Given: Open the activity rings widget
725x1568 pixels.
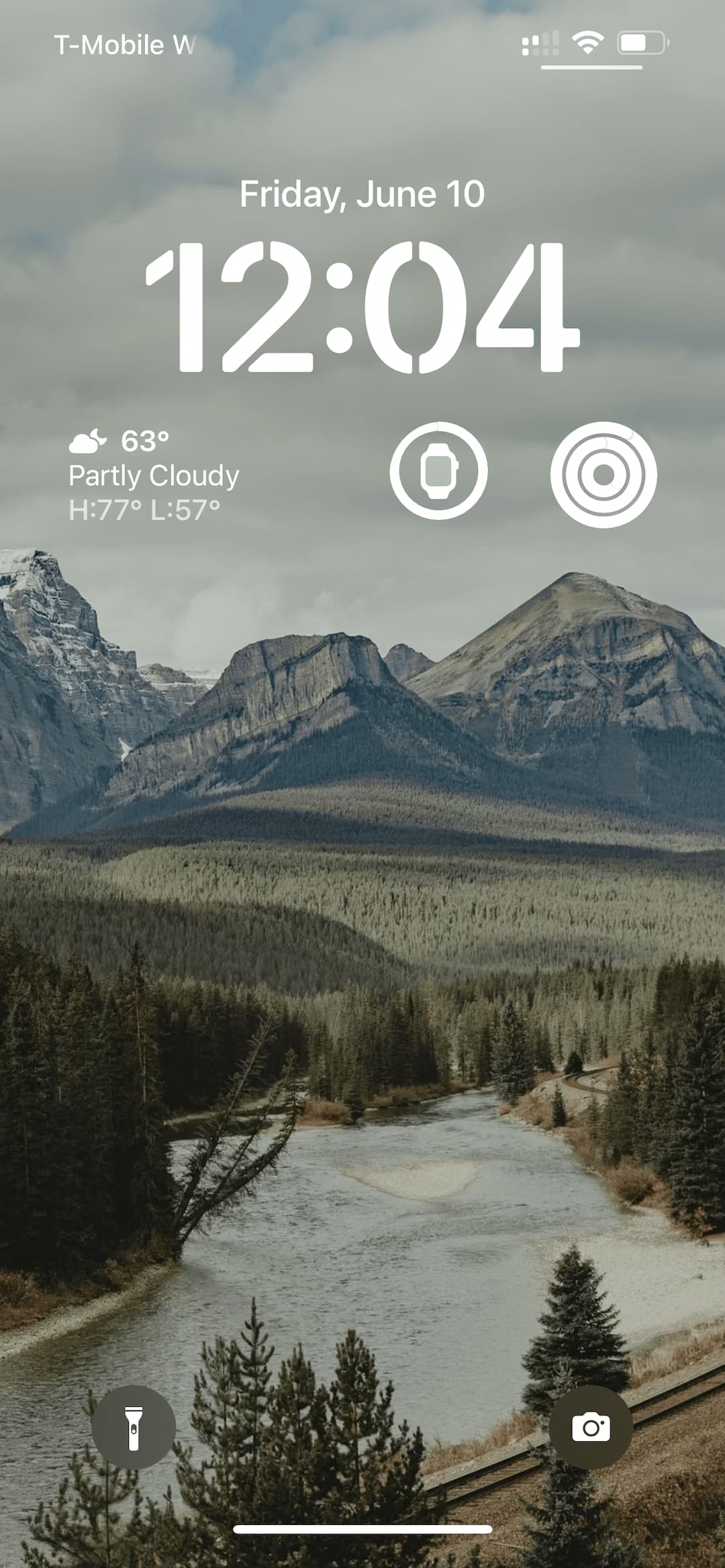Looking at the screenshot, I should point(603,474).
